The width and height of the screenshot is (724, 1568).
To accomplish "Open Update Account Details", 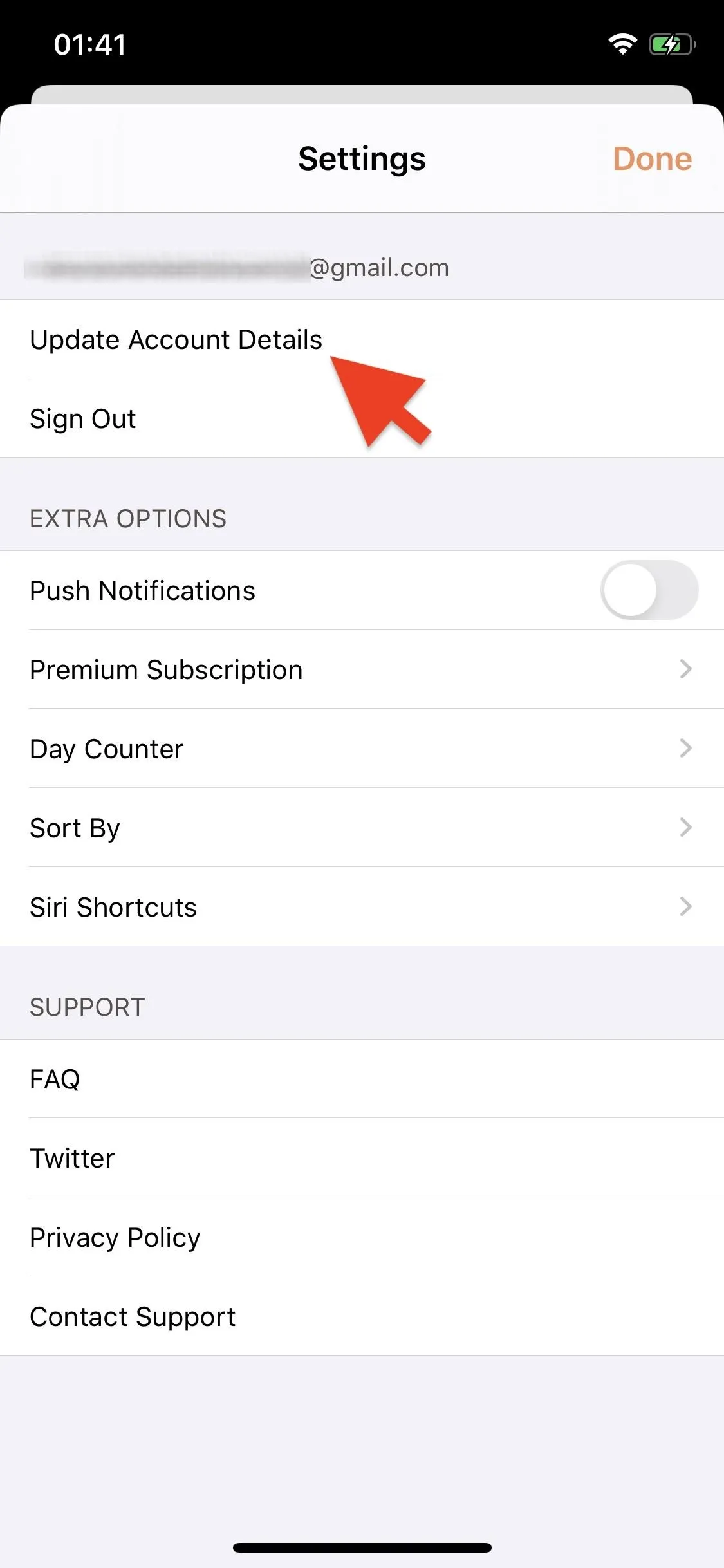I will pos(362,339).
